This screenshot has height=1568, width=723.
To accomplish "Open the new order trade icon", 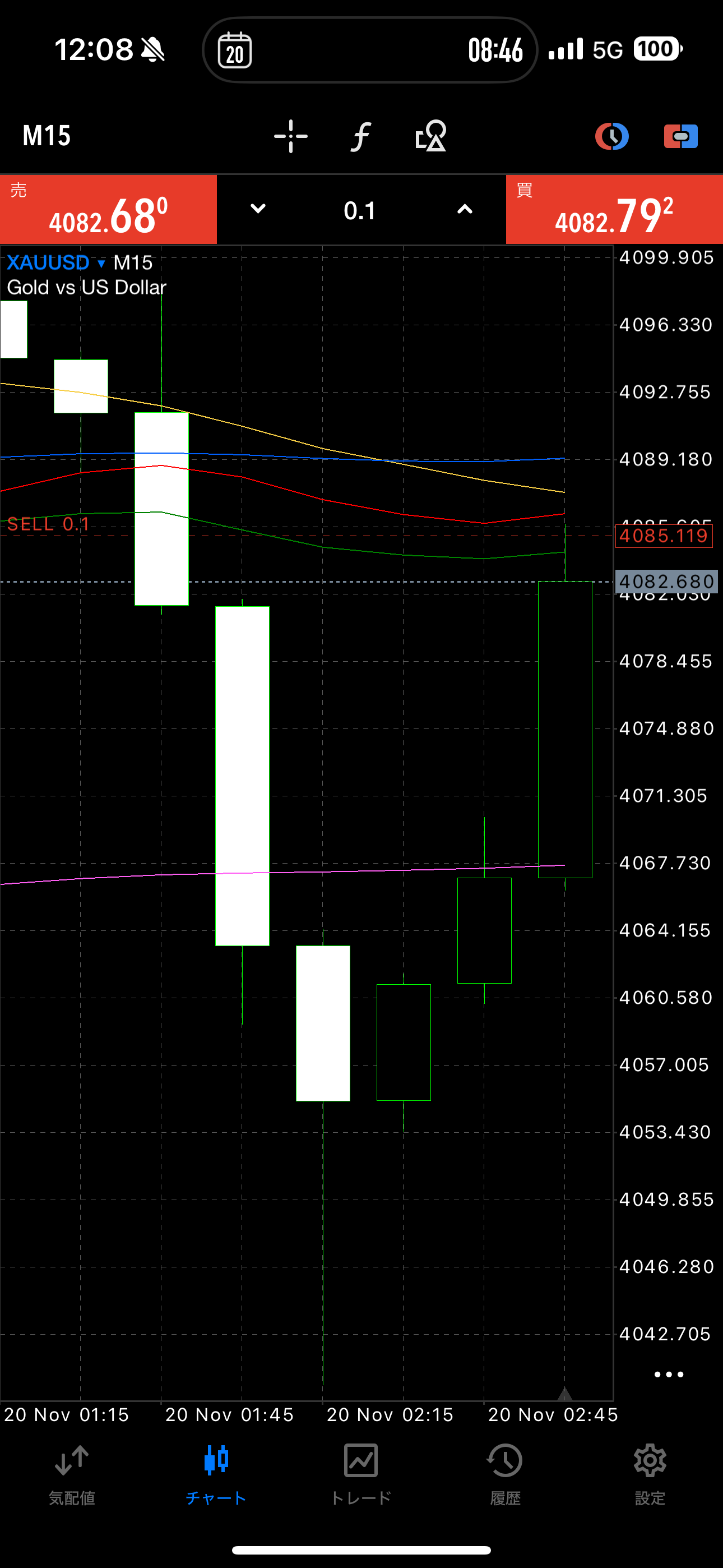I will coord(681,136).
